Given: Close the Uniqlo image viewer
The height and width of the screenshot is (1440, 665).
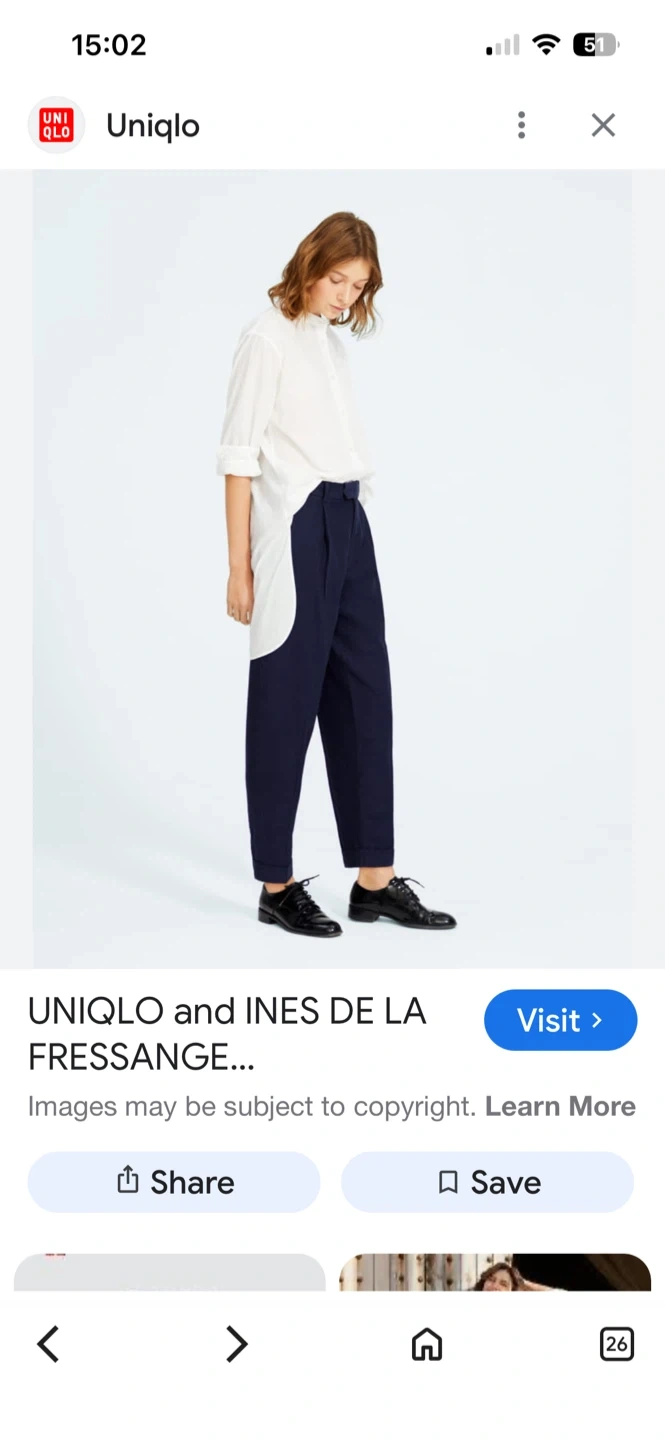Looking at the screenshot, I should (x=603, y=125).
